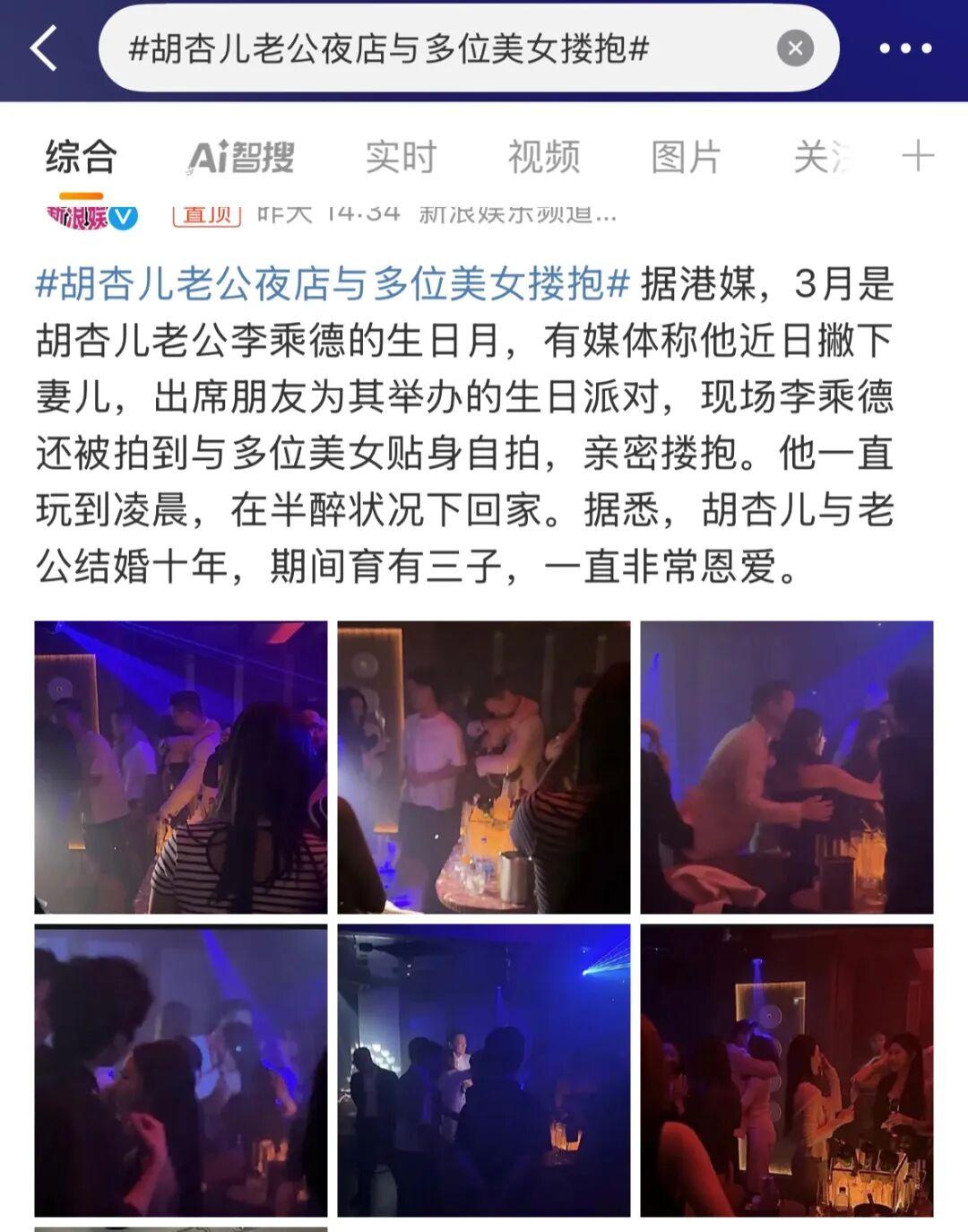Select the 综合 tab
Image resolution: width=968 pixels, height=1232 pixels.
[81, 158]
